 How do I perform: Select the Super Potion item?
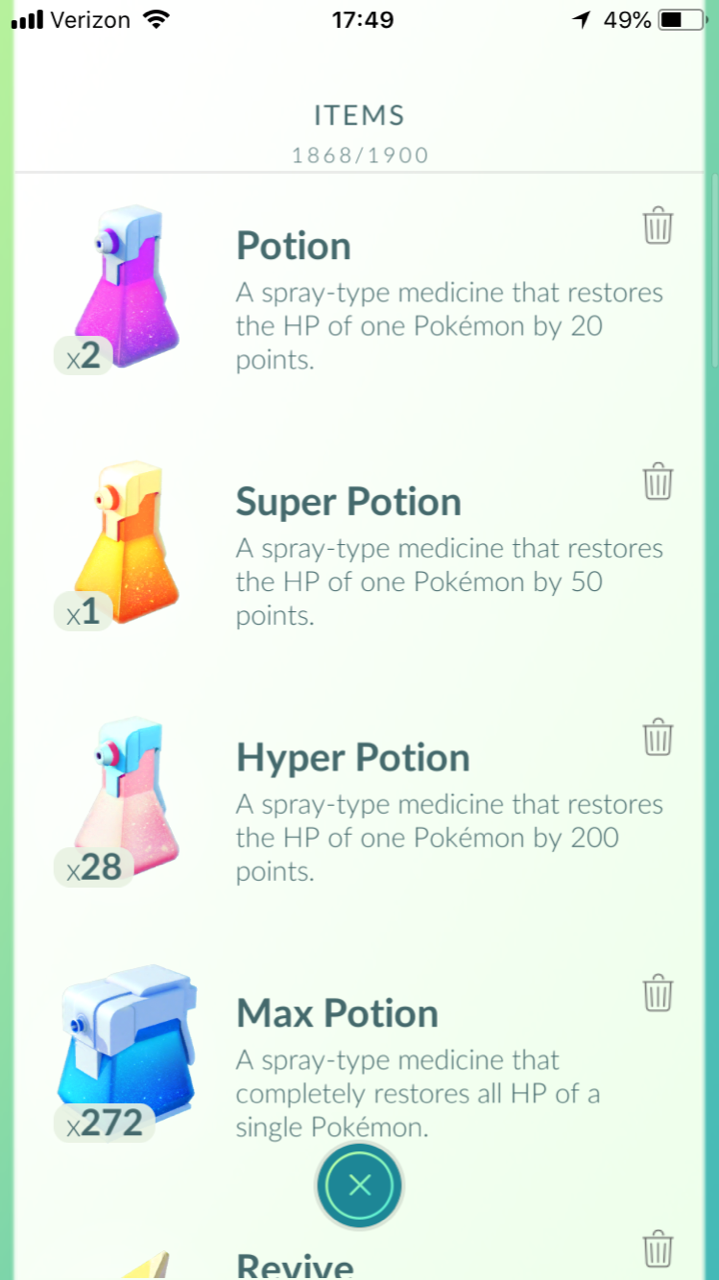[x=348, y=502]
